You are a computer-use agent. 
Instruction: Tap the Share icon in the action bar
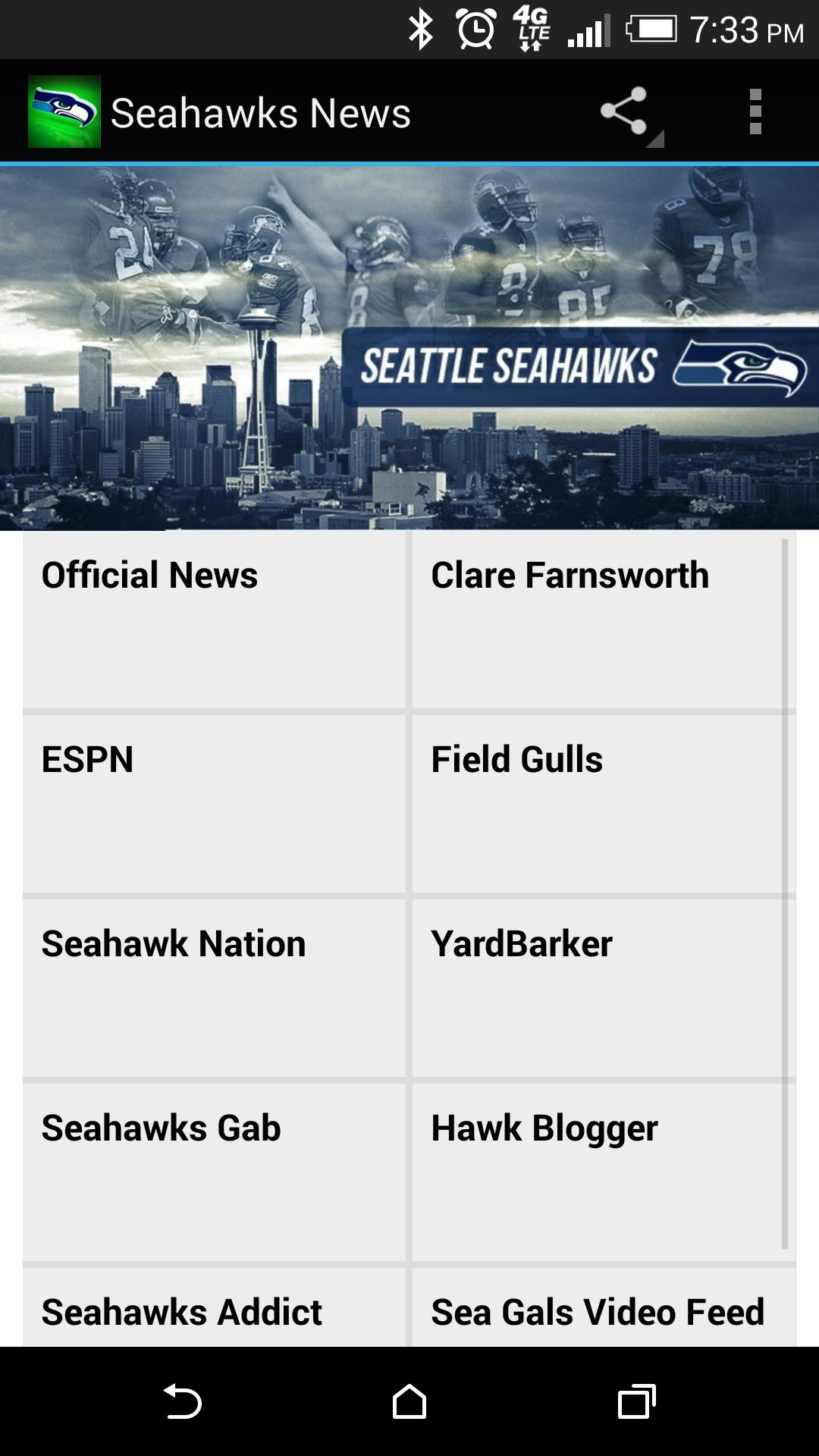(623, 111)
